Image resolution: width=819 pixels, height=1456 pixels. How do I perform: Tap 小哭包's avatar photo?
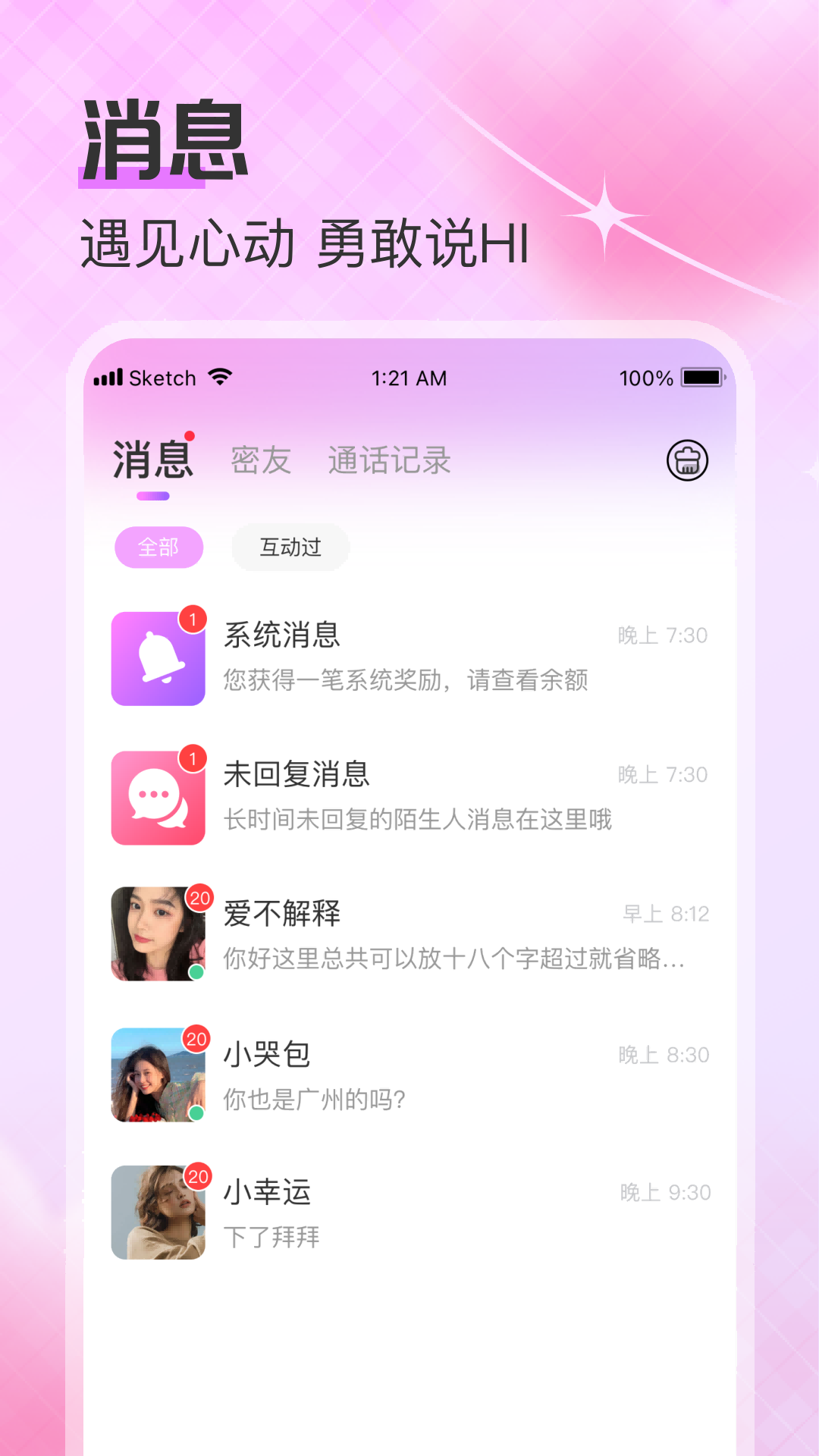[x=157, y=1075]
